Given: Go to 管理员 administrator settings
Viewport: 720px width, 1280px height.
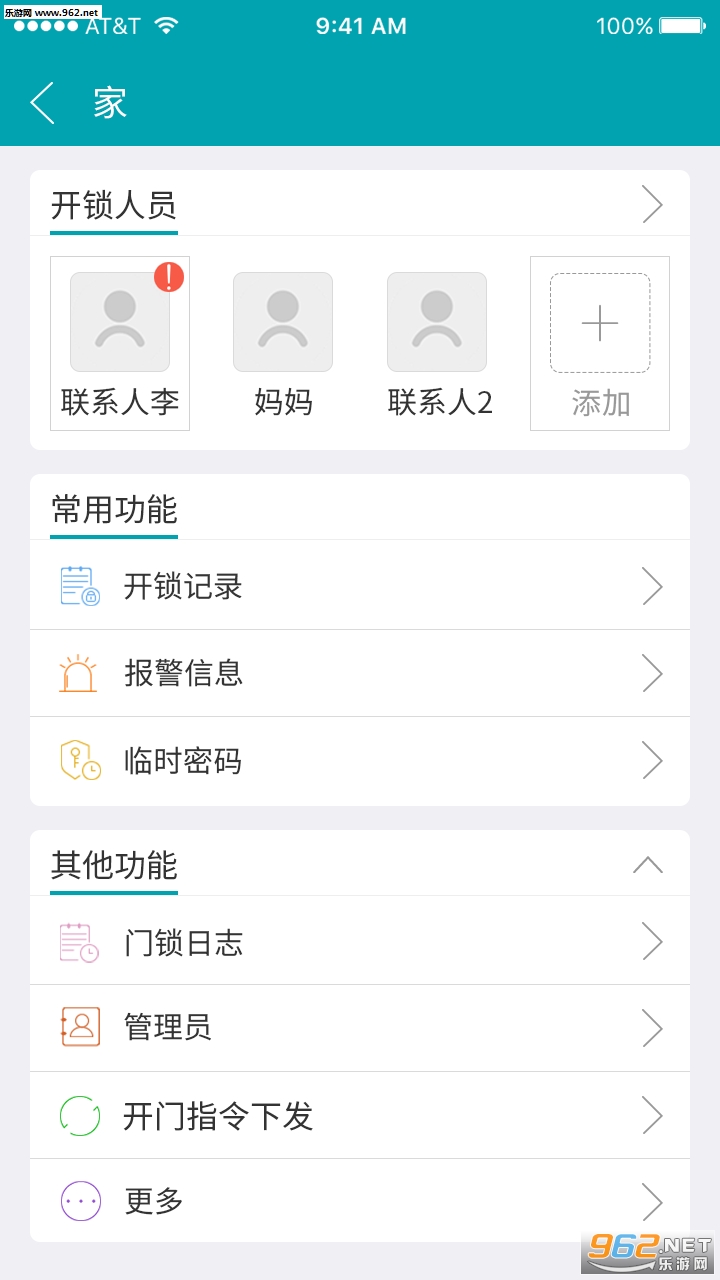Looking at the screenshot, I should pos(360,1028).
